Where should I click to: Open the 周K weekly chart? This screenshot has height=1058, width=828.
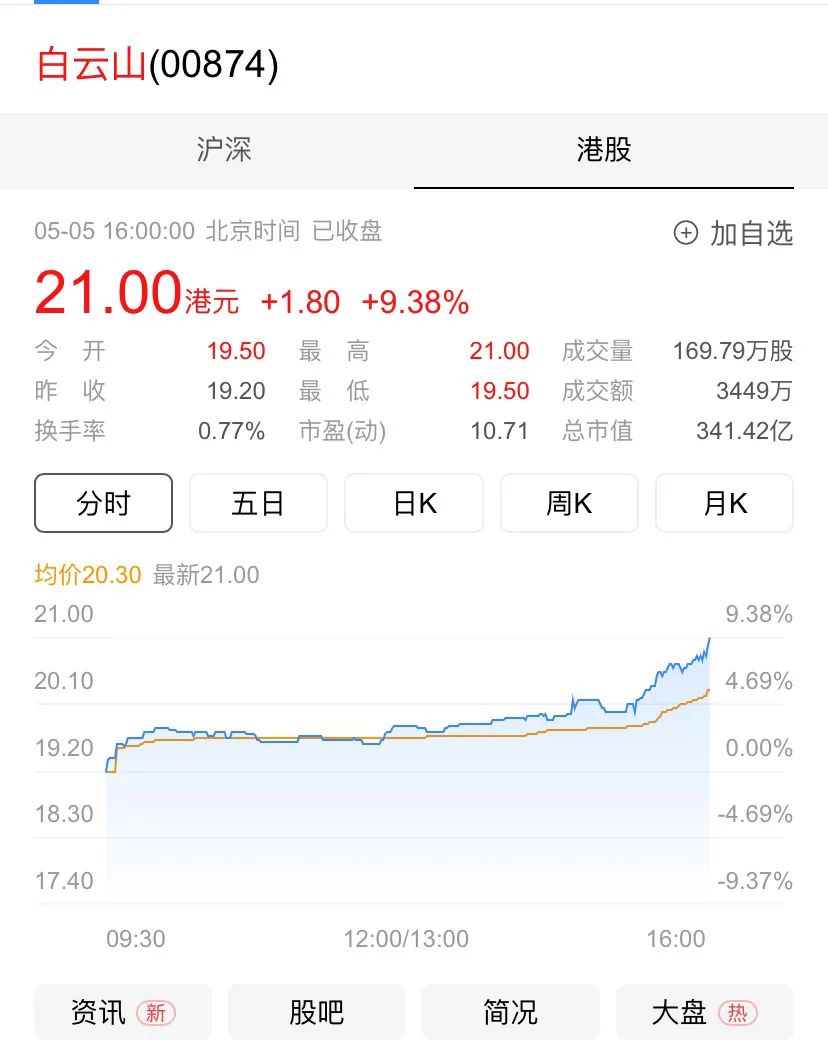569,503
